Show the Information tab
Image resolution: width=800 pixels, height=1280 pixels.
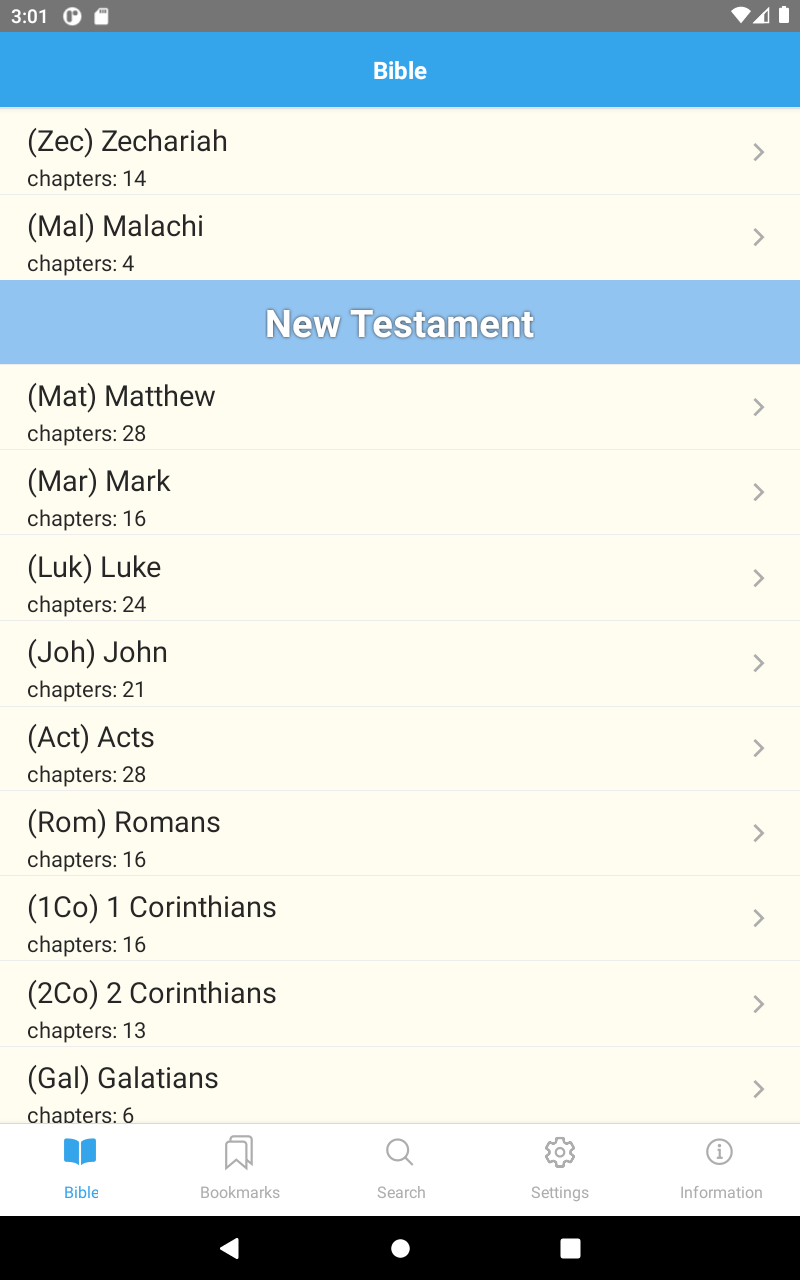(720, 1168)
